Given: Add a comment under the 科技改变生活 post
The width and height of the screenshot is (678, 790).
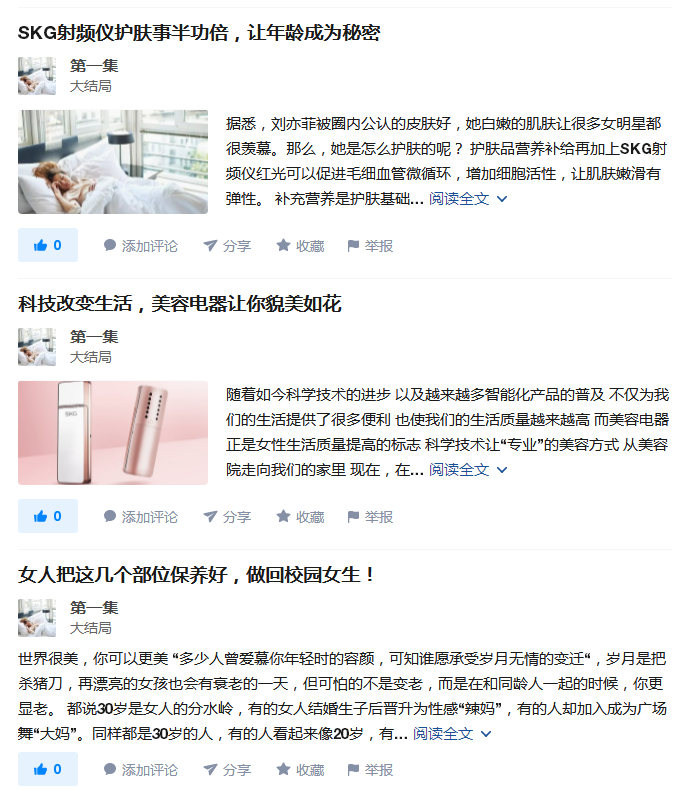Looking at the screenshot, I should tap(140, 517).
